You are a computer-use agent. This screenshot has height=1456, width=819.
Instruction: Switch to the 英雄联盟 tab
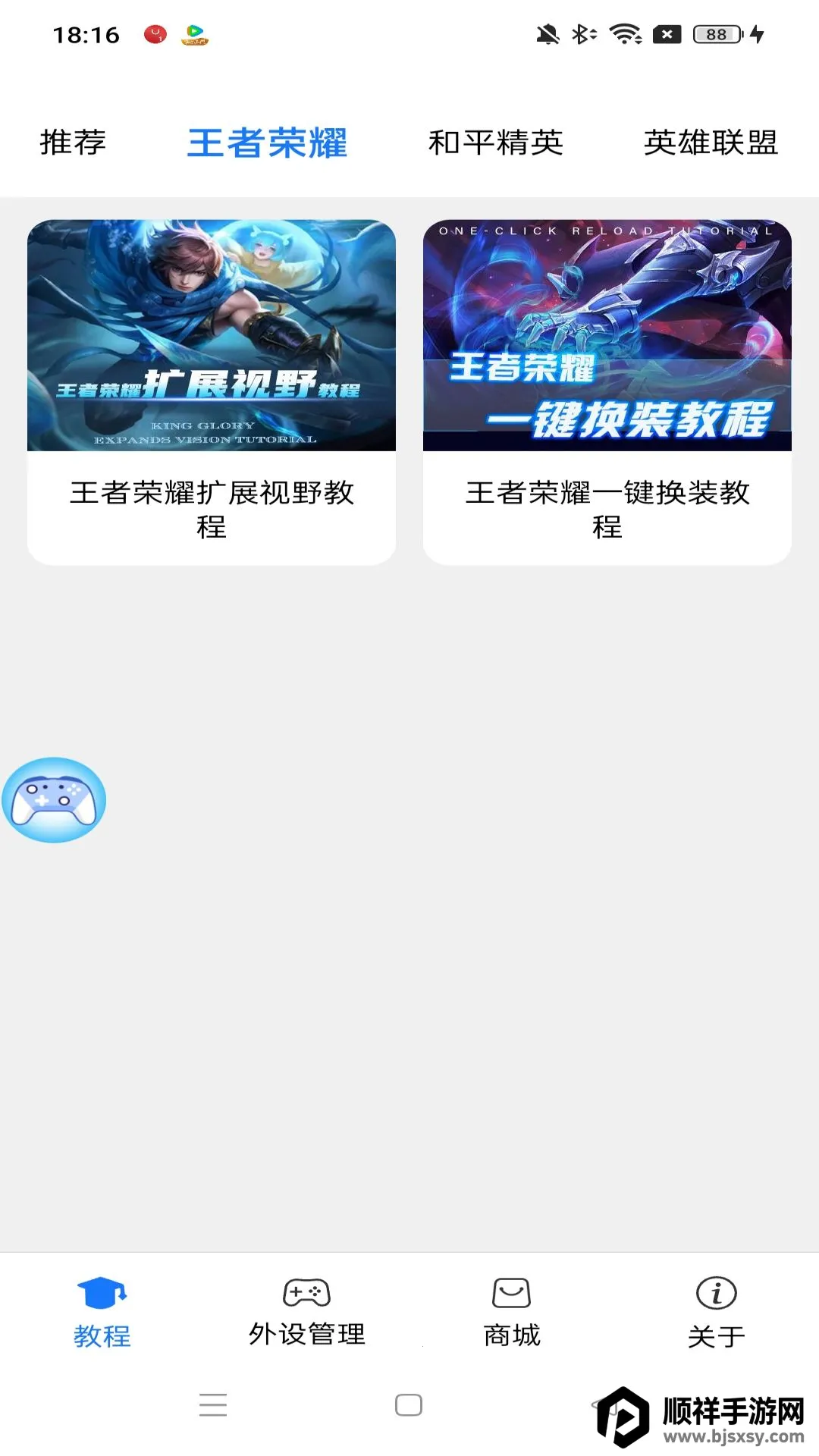pos(711,143)
